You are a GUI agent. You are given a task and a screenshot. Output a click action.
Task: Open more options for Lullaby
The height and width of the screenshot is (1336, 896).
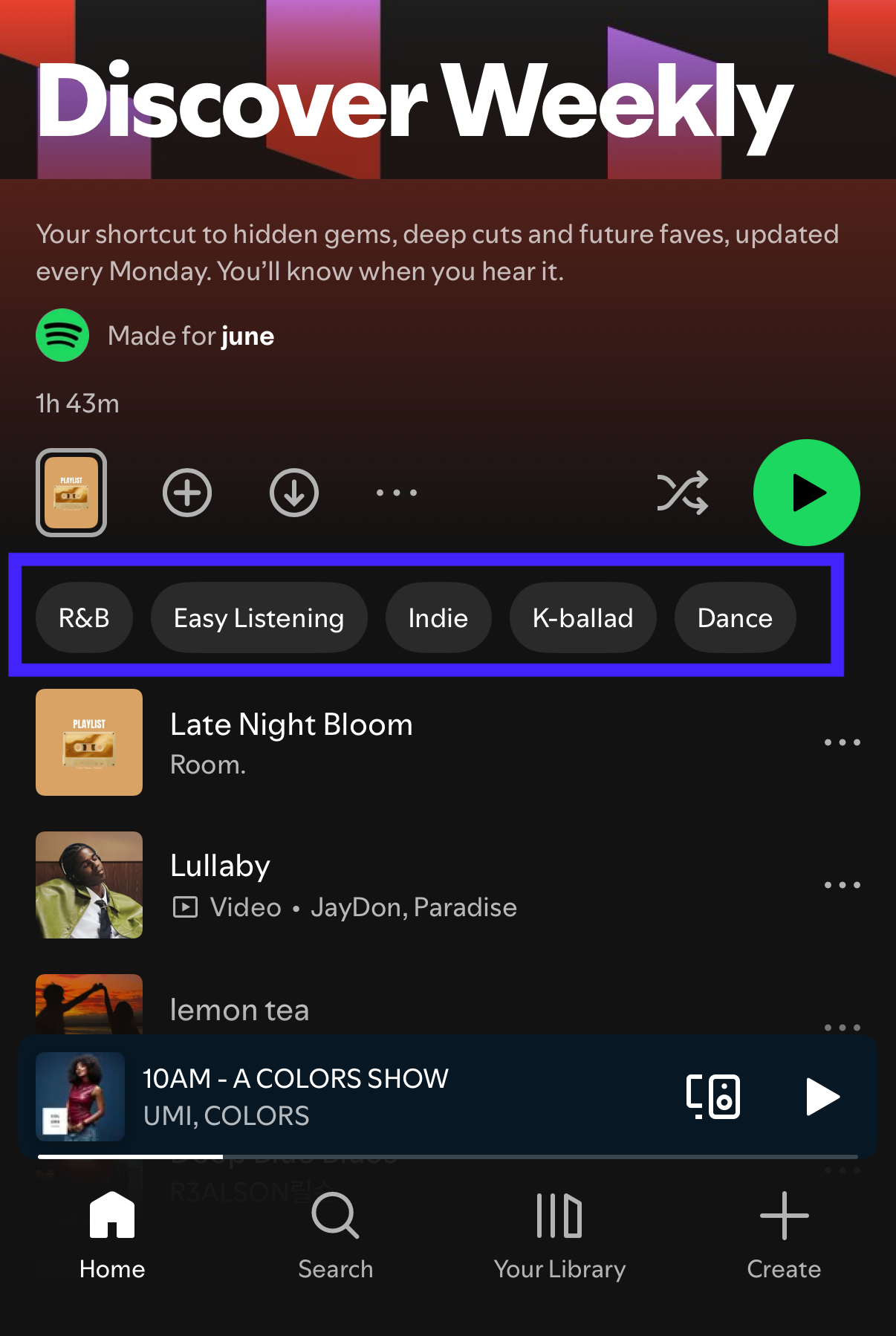click(x=842, y=885)
